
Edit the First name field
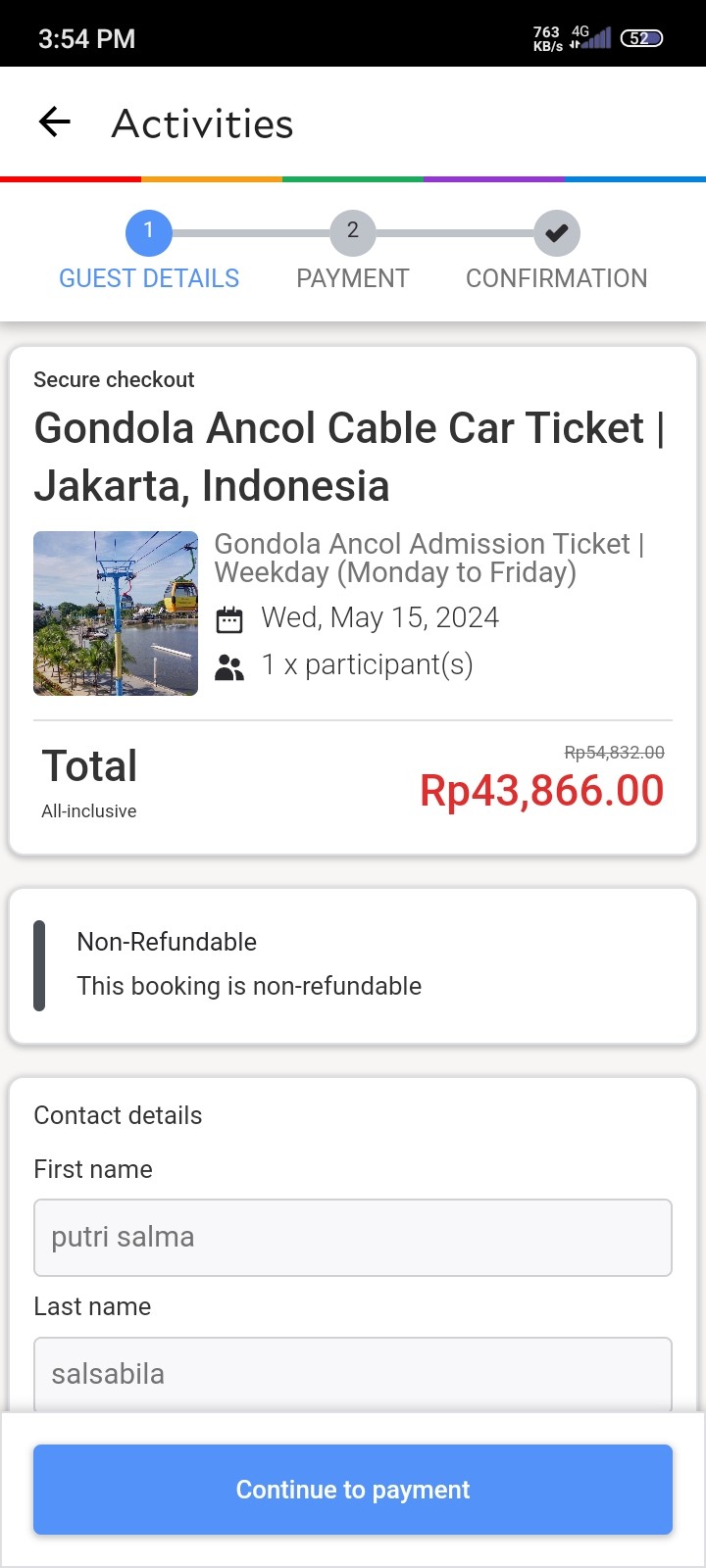pyautogui.click(x=353, y=1238)
